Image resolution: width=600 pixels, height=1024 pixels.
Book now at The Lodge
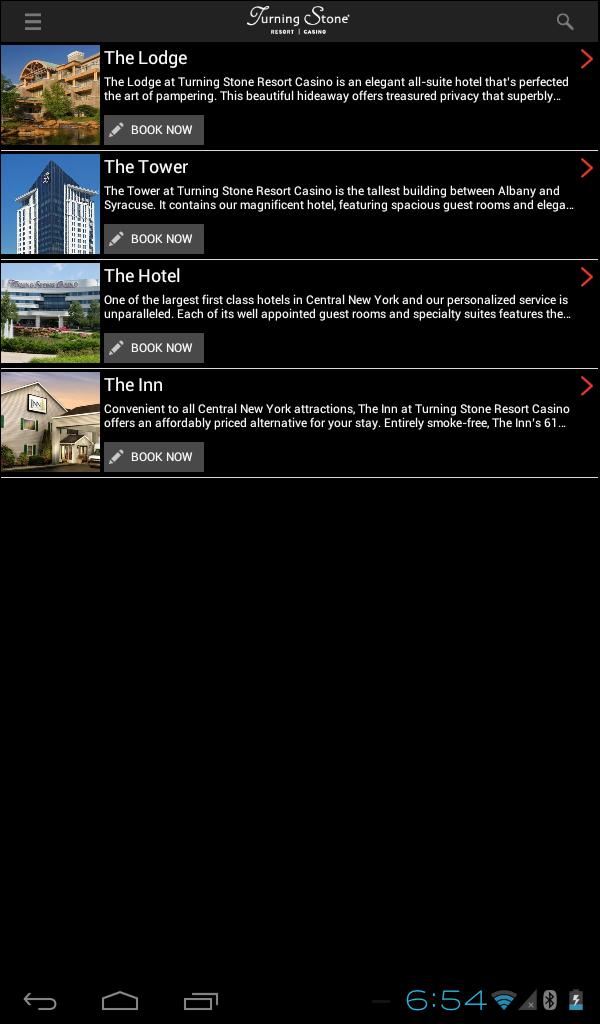(154, 130)
